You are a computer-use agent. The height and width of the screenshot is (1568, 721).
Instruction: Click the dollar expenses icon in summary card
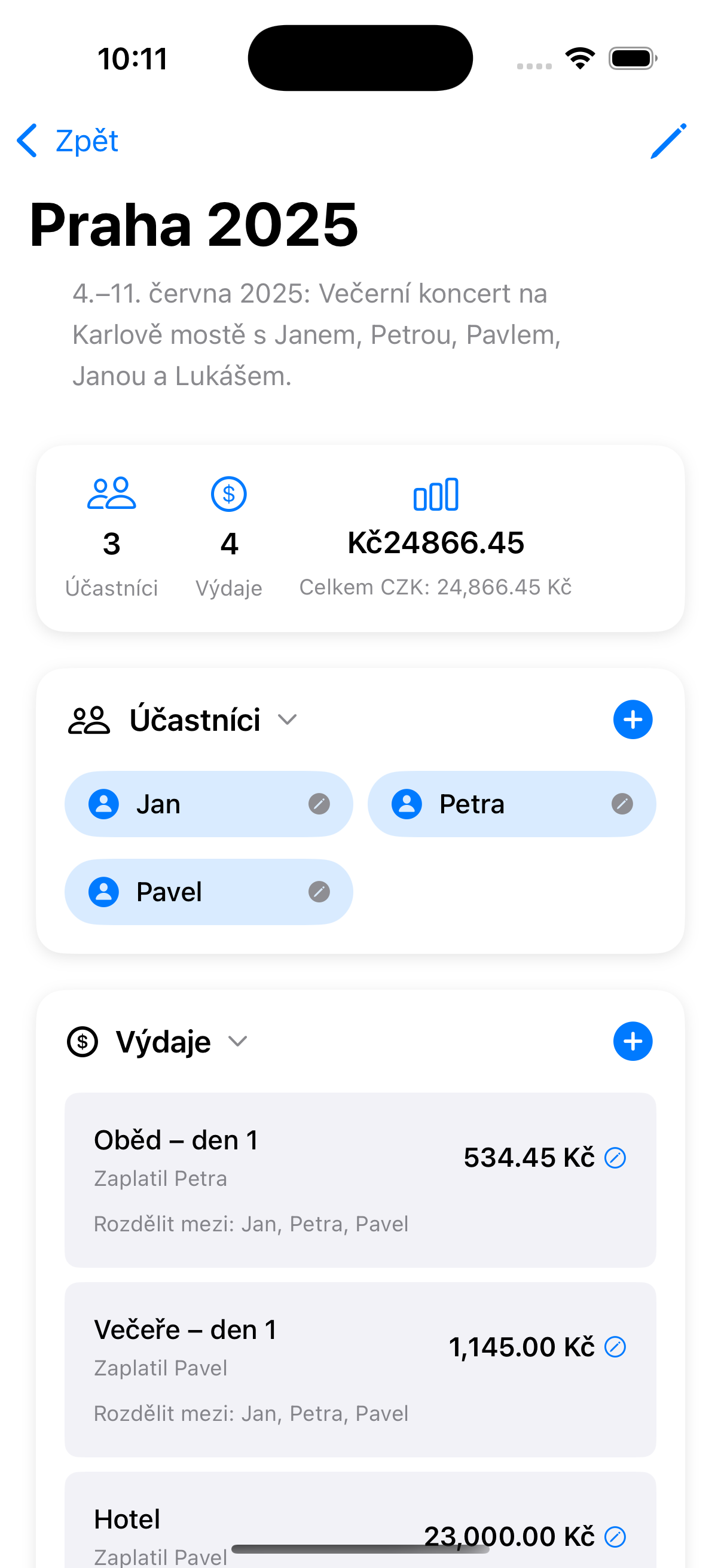pos(229,494)
